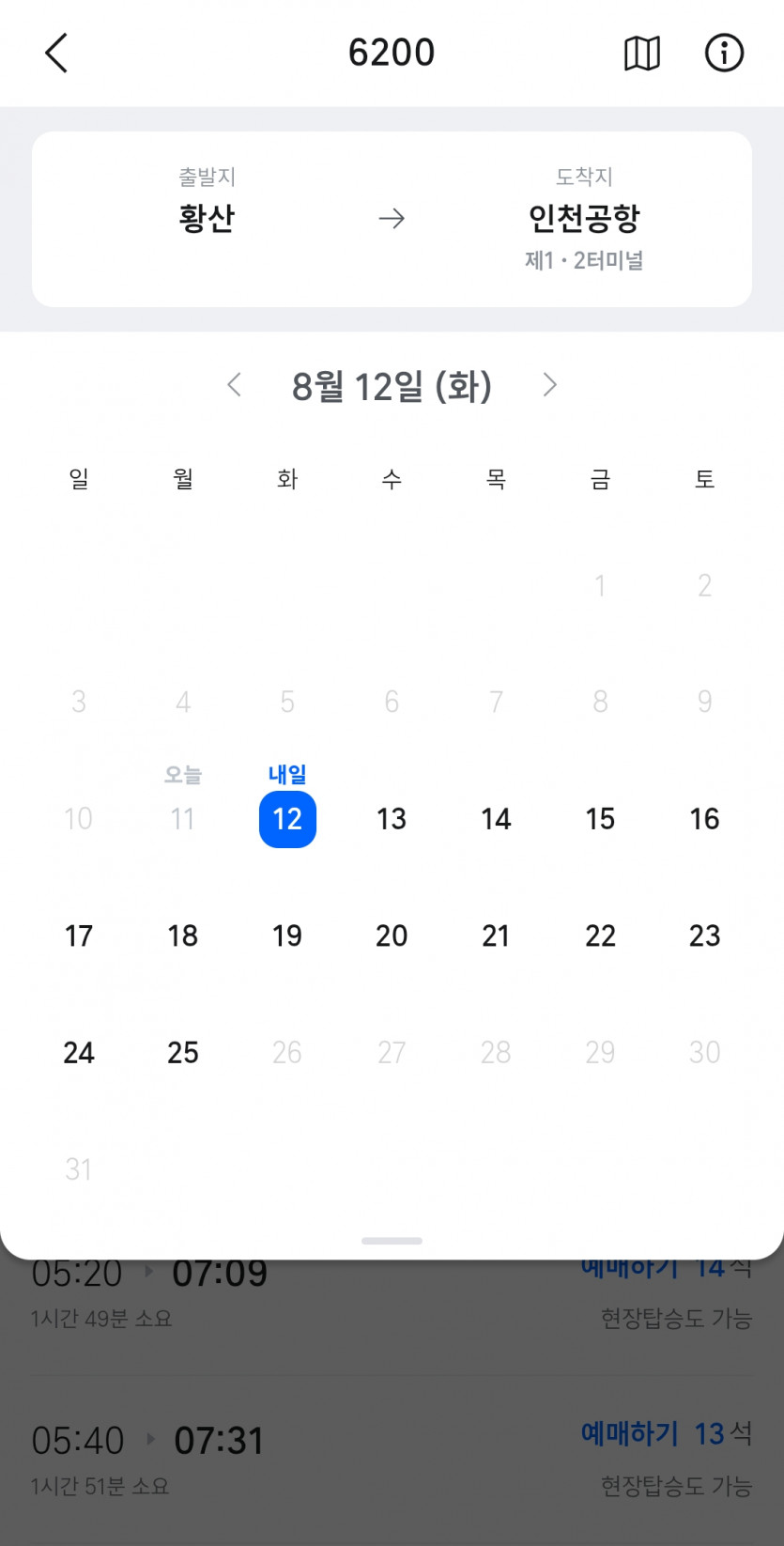Image resolution: width=784 pixels, height=1546 pixels.
Task: Go to the previous day arrow
Action: pyautogui.click(x=235, y=385)
